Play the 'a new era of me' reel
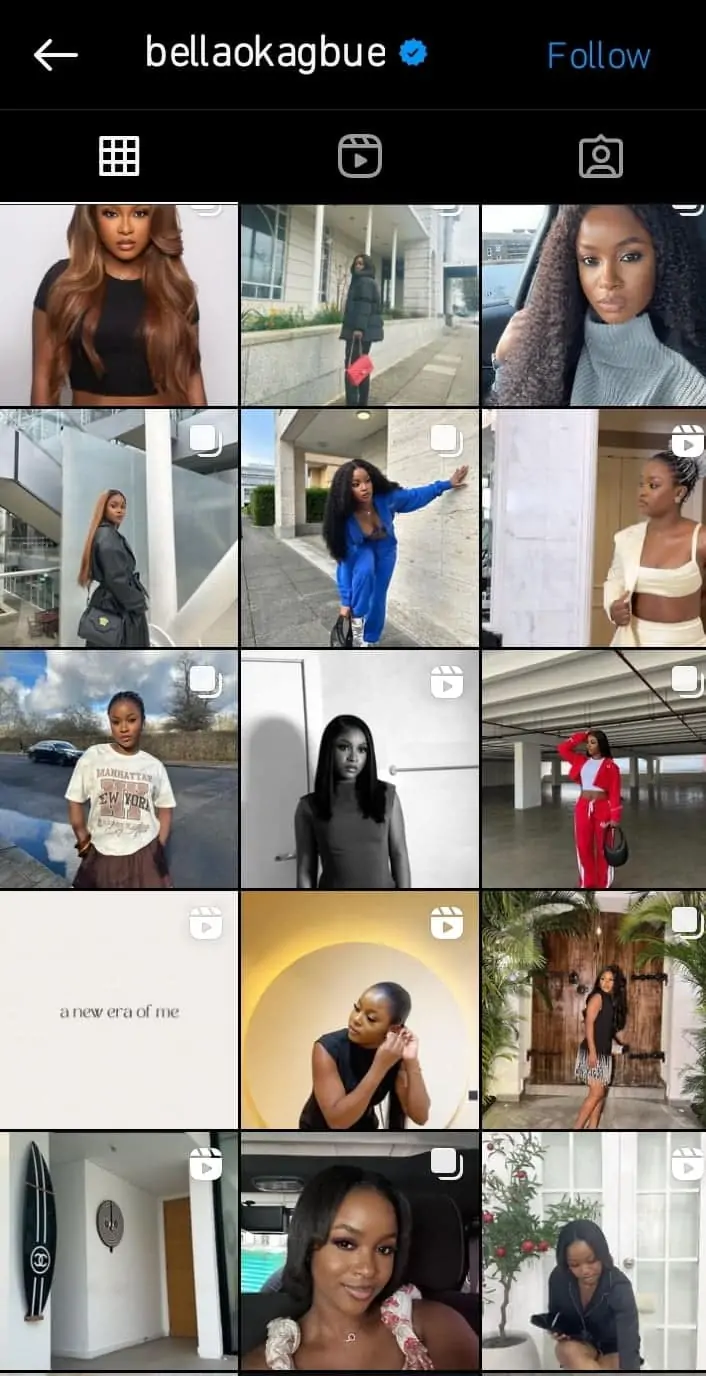The width and height of the screenshot is (706, 1376). [119, 1010]
